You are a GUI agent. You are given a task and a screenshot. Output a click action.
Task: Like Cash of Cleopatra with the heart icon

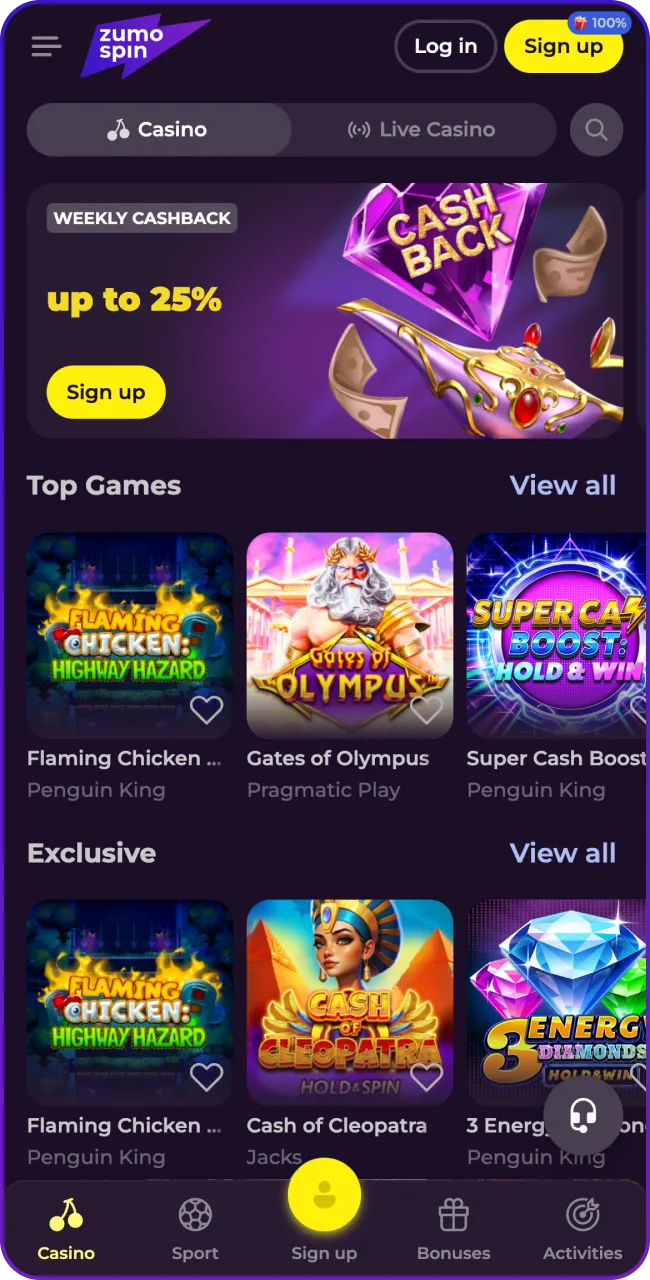pos(426,1077)
